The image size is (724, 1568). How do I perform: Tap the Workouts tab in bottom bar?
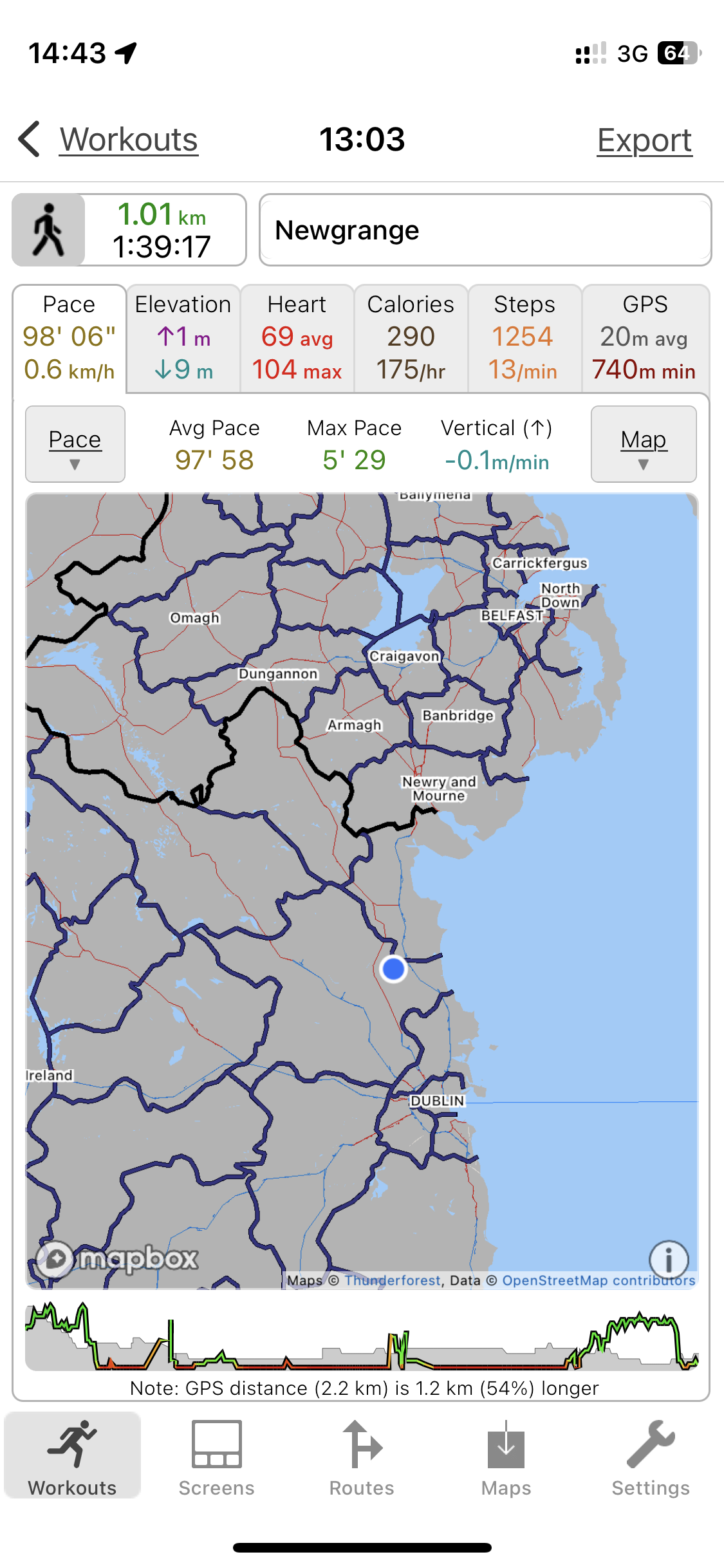(x=73, y=1459)
